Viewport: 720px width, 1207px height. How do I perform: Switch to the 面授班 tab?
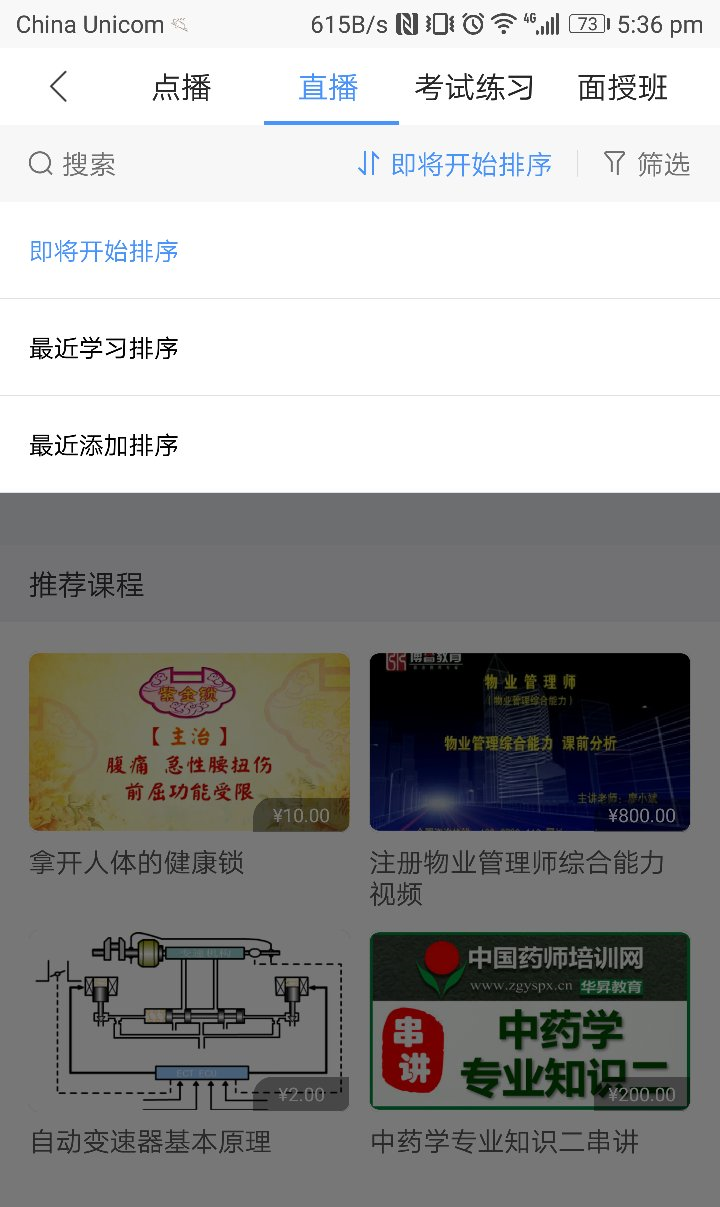[x=622, y=88]
